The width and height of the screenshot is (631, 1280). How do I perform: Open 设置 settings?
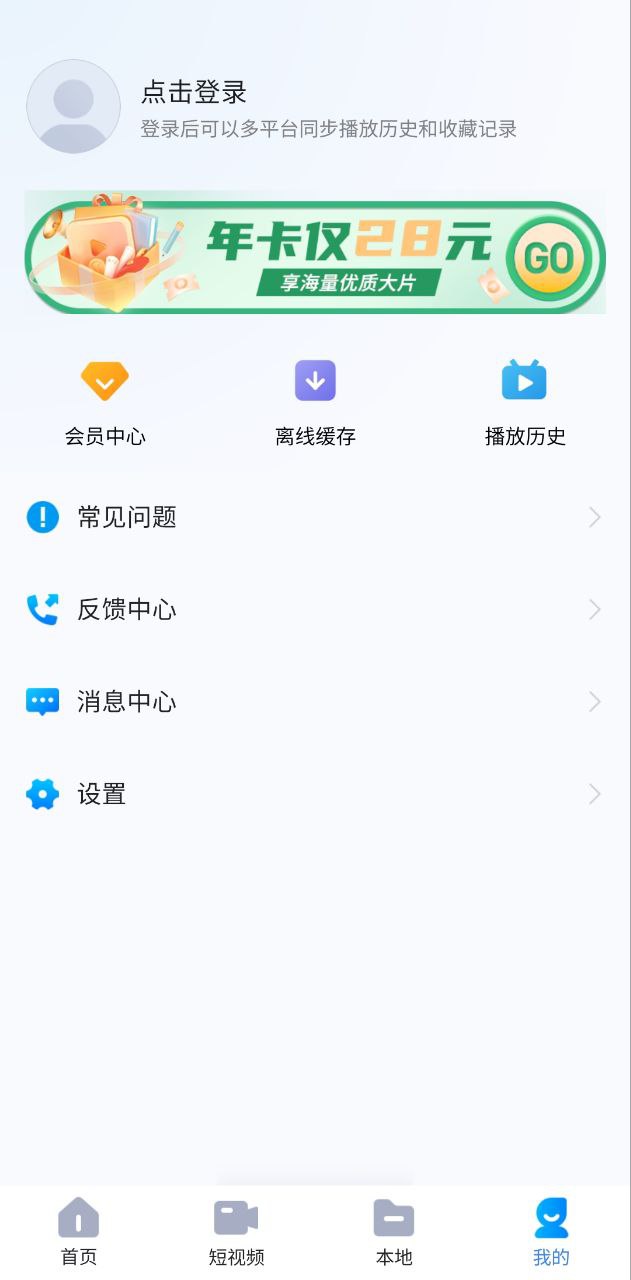315,794
